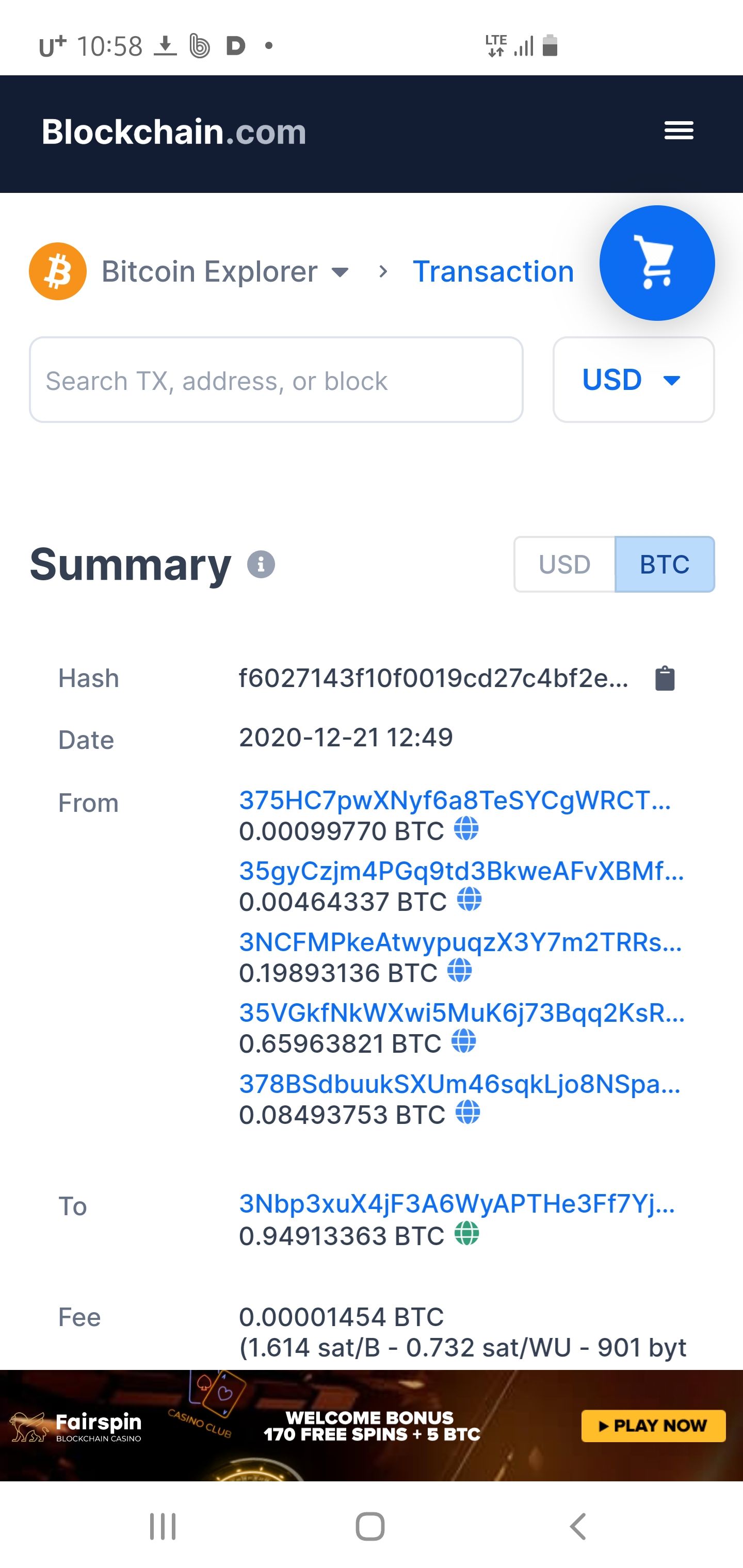Open sender address 375HC7pwXNyf6a8TeSYCgWRCT
Image resolution: width=743 pixels, height=1568 pixels.
455,800
